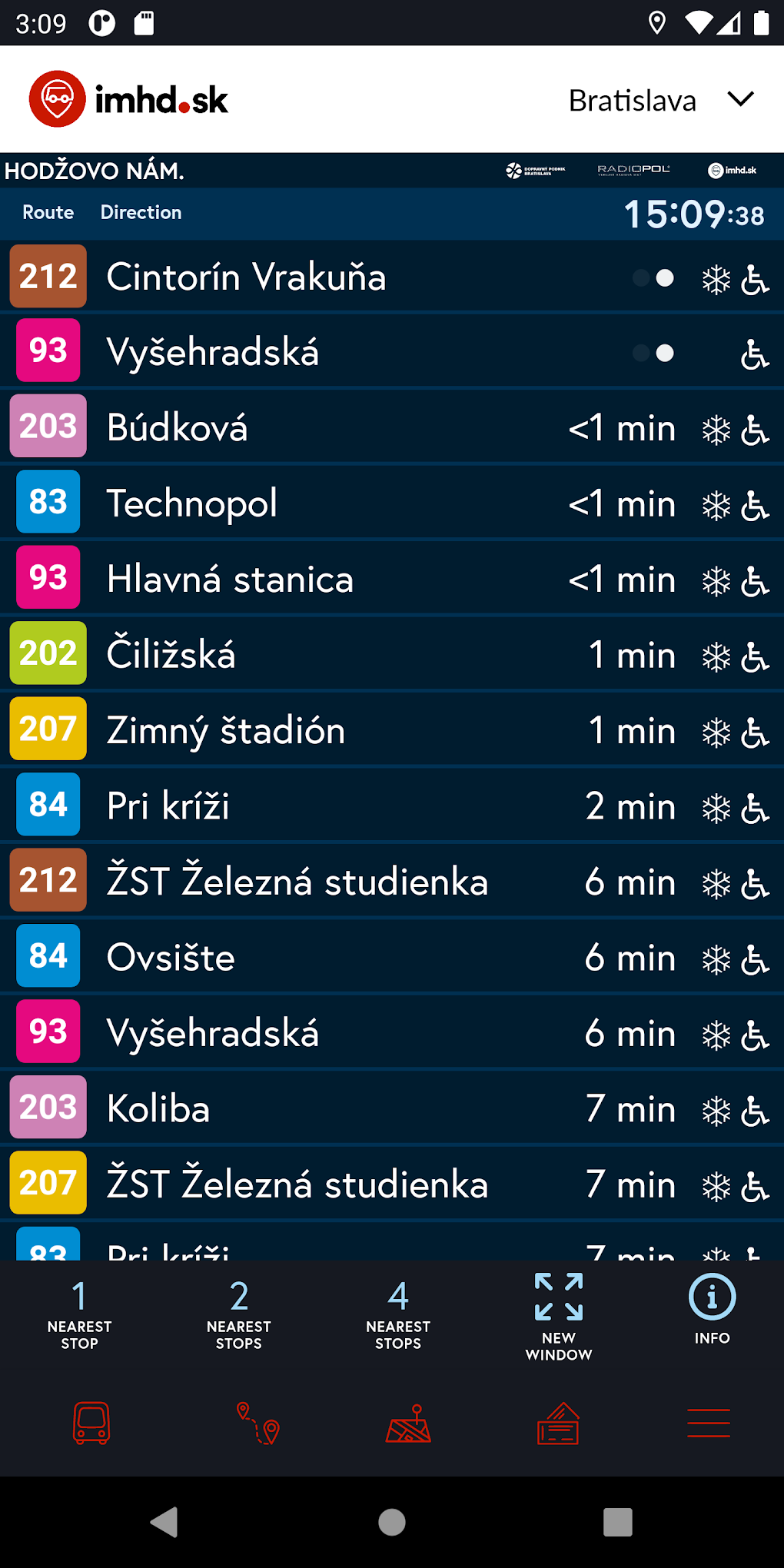Screen dimensions: 784x1568
Task: Tap the Info icon
Action: [711, 1311]
